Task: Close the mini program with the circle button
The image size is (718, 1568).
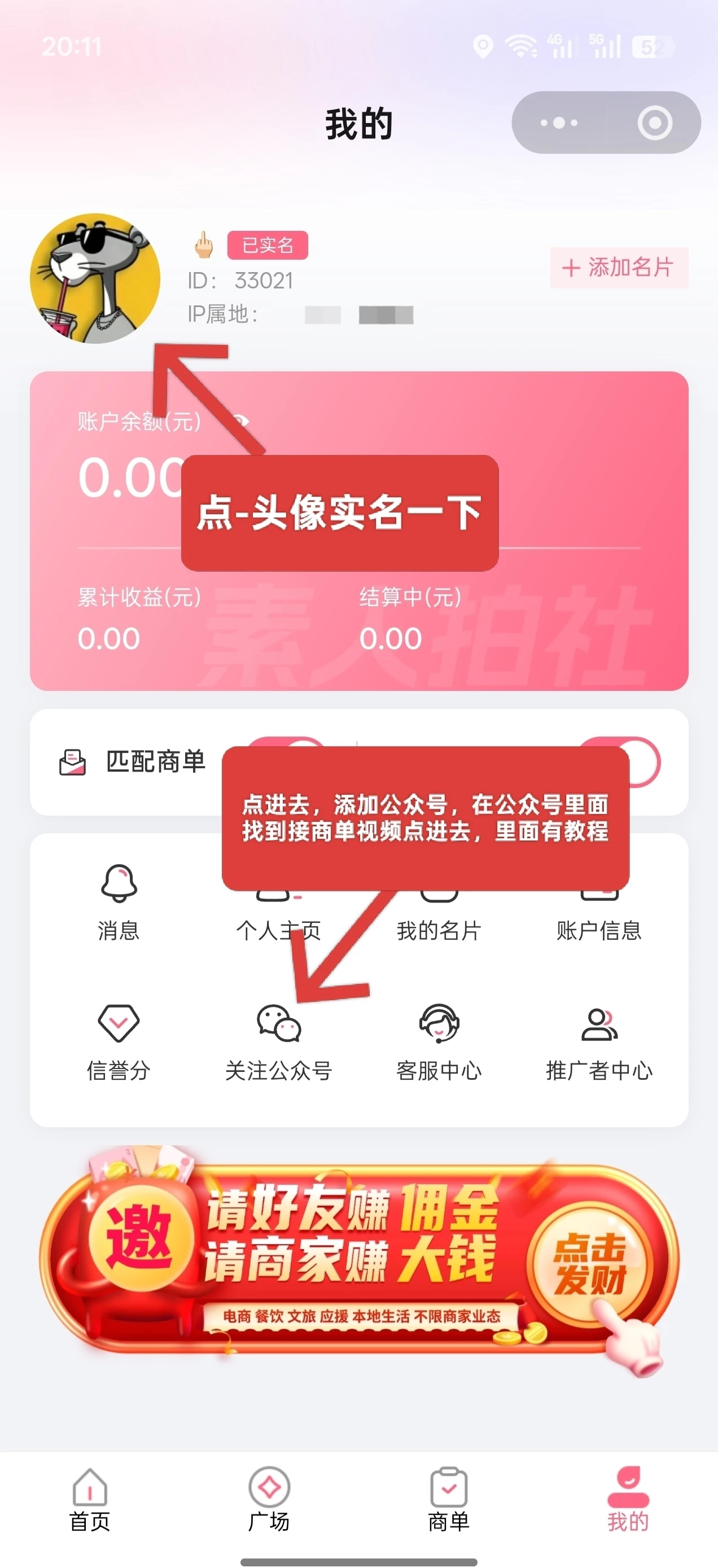Action: (654, 123)
